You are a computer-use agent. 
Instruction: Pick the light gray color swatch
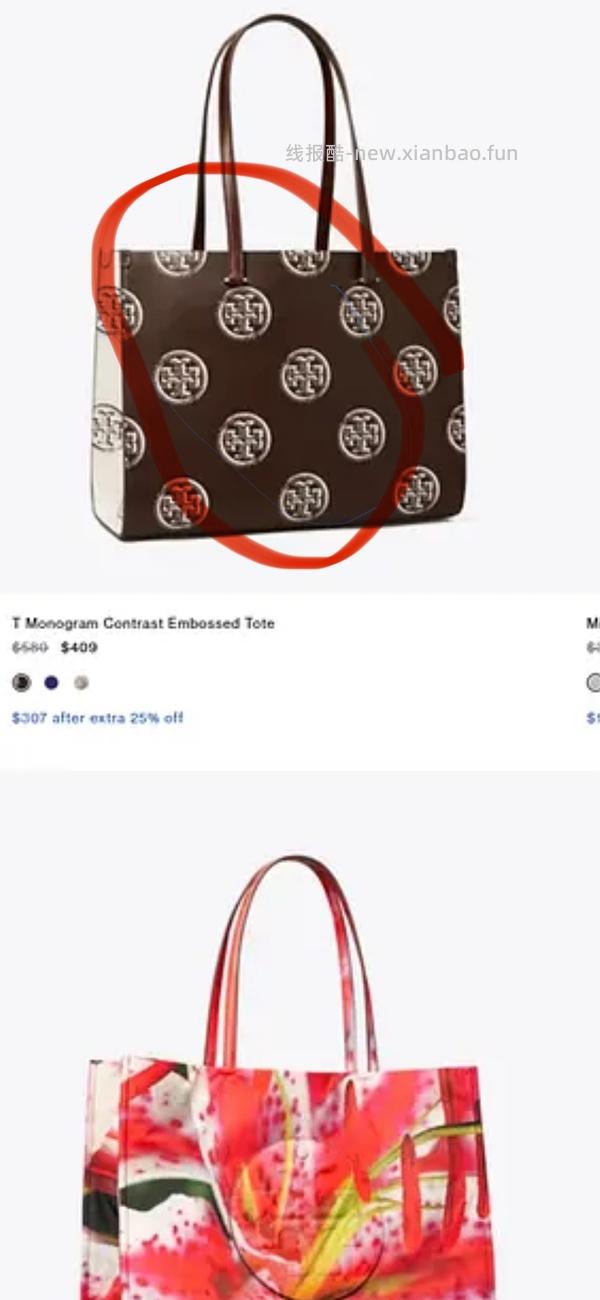[x=81, y=683]
